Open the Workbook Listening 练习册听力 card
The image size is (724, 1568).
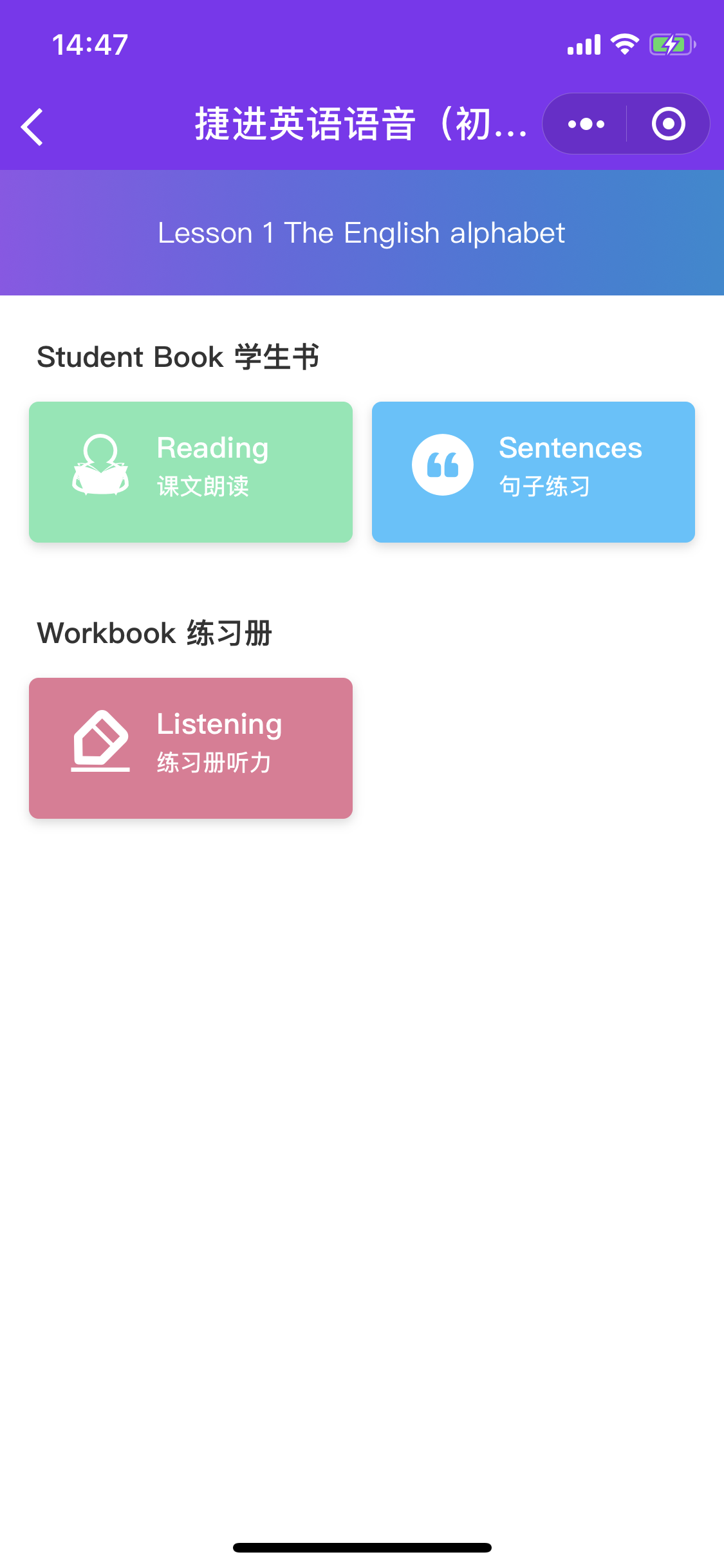tap(190, 748)
